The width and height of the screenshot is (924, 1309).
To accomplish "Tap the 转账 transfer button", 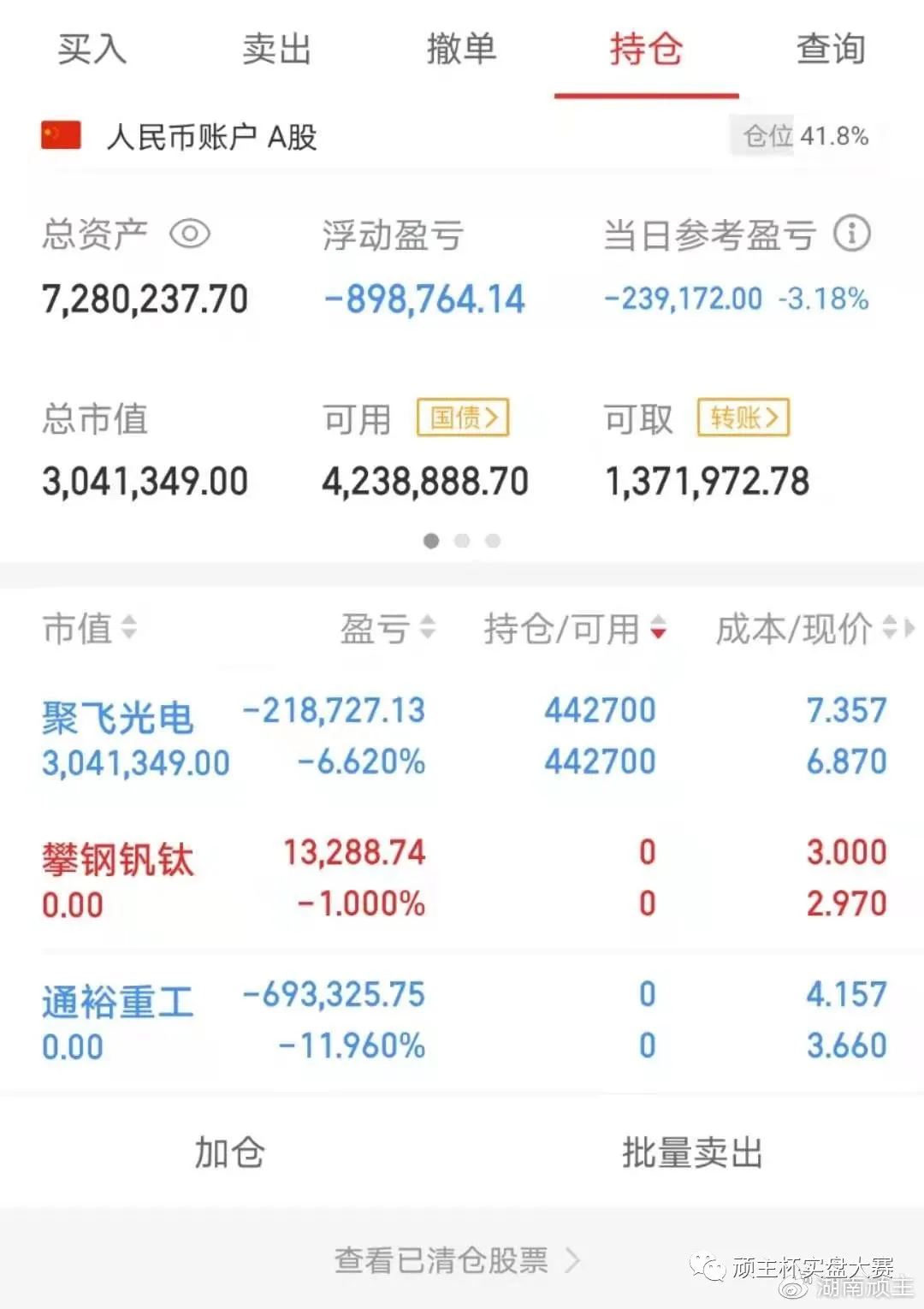I will pyautogui.click(x=743, y=418).
